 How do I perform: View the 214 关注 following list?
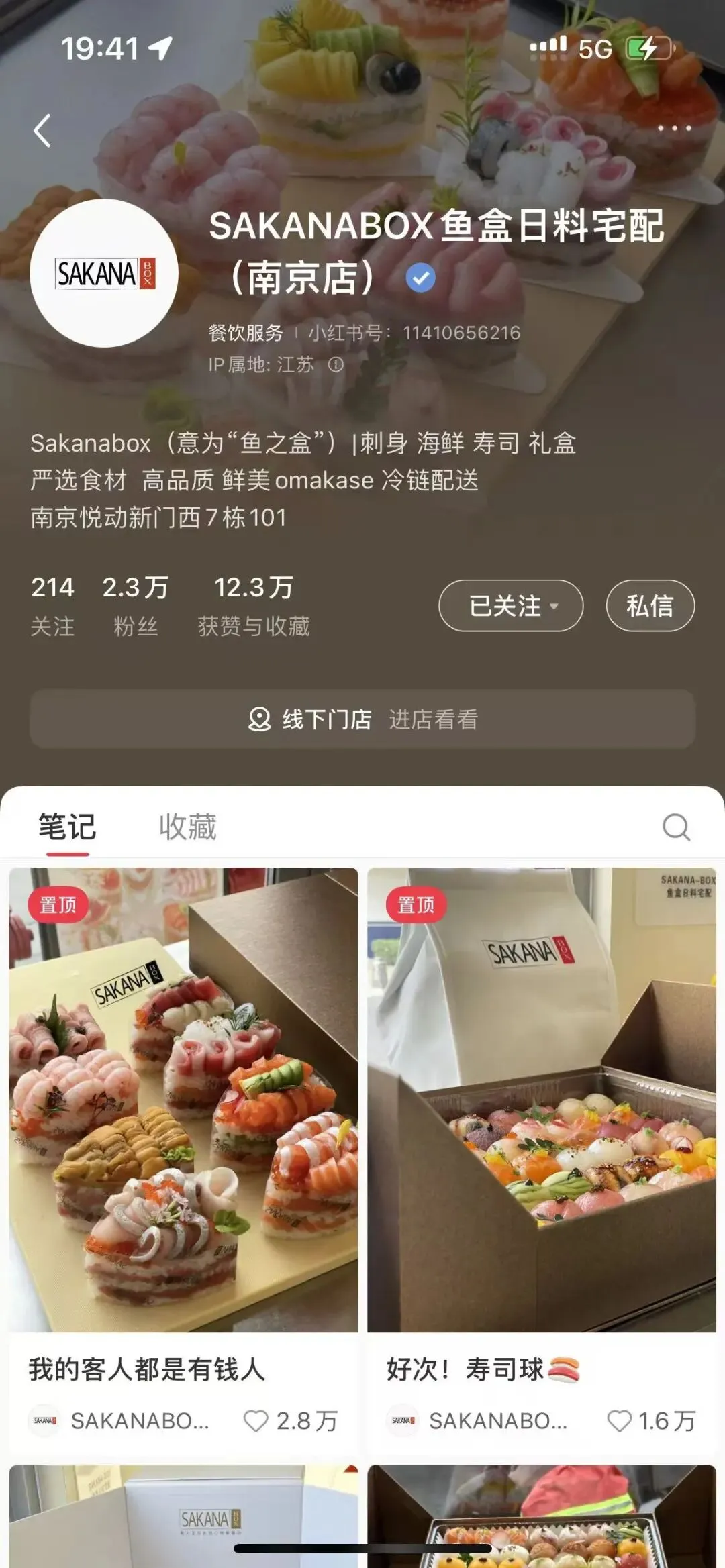tap(52, 605)
